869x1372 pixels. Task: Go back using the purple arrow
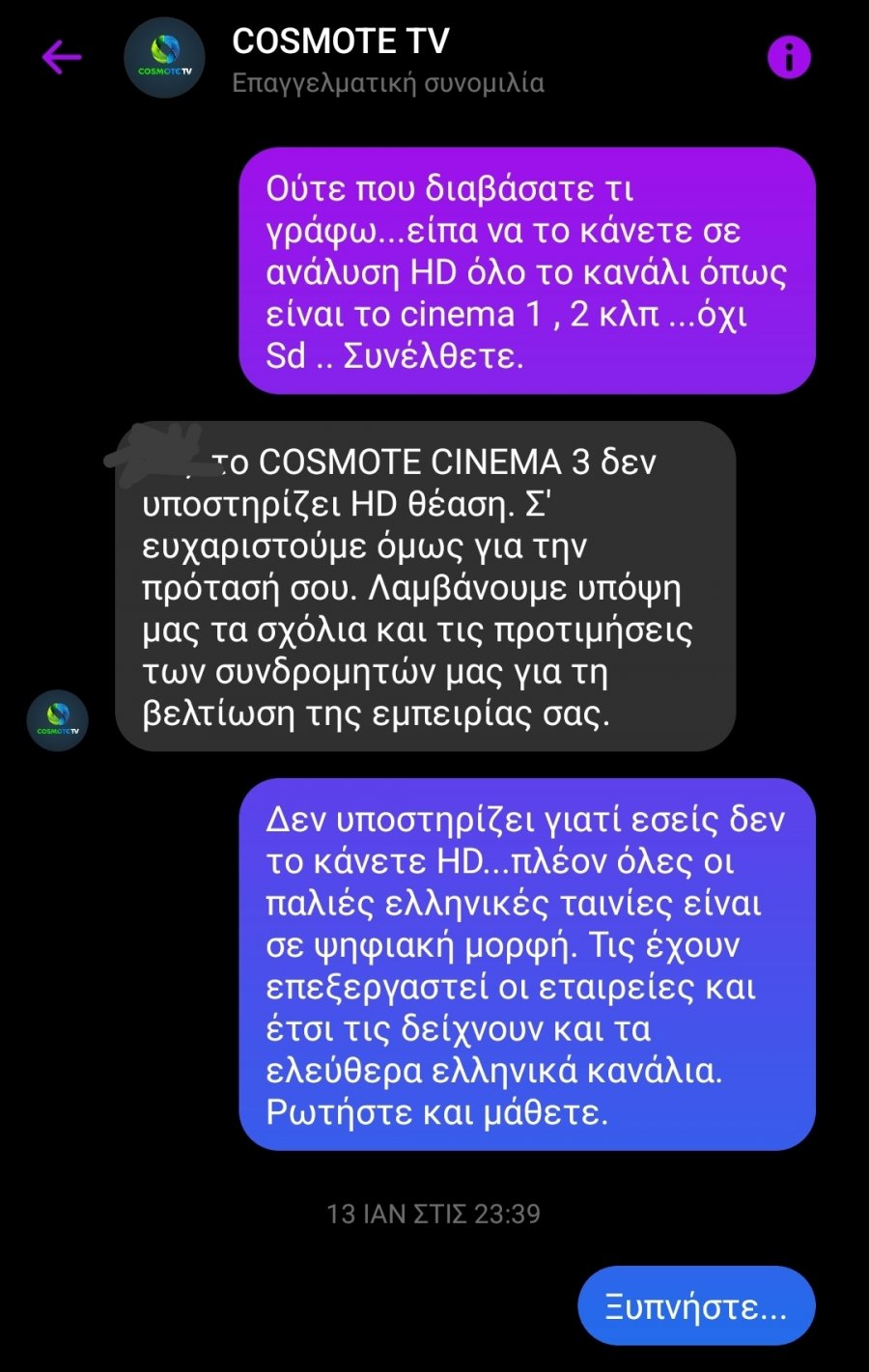62,58
